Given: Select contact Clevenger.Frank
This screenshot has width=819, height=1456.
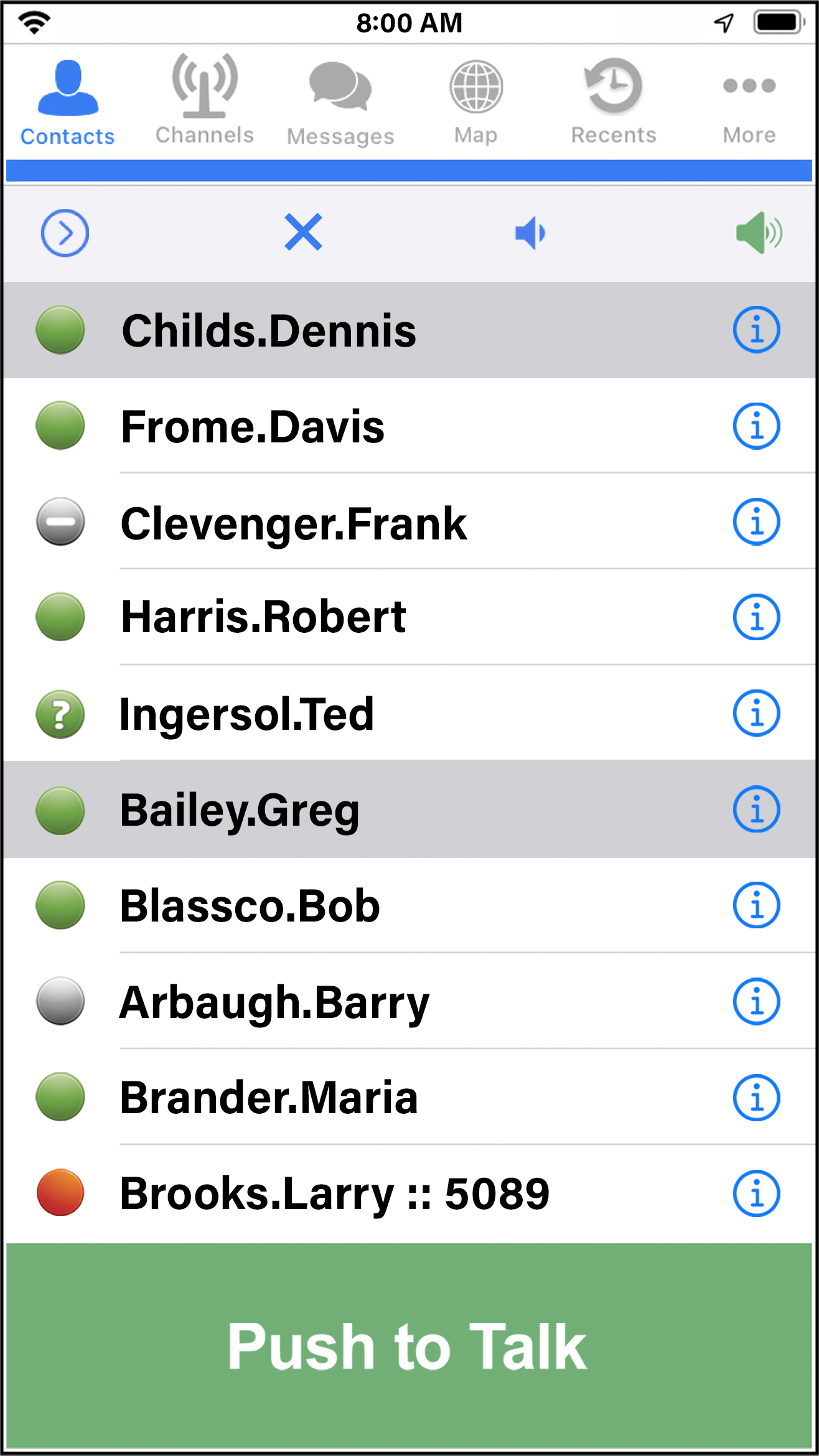Looking at the screenshot, I should 409,522.
